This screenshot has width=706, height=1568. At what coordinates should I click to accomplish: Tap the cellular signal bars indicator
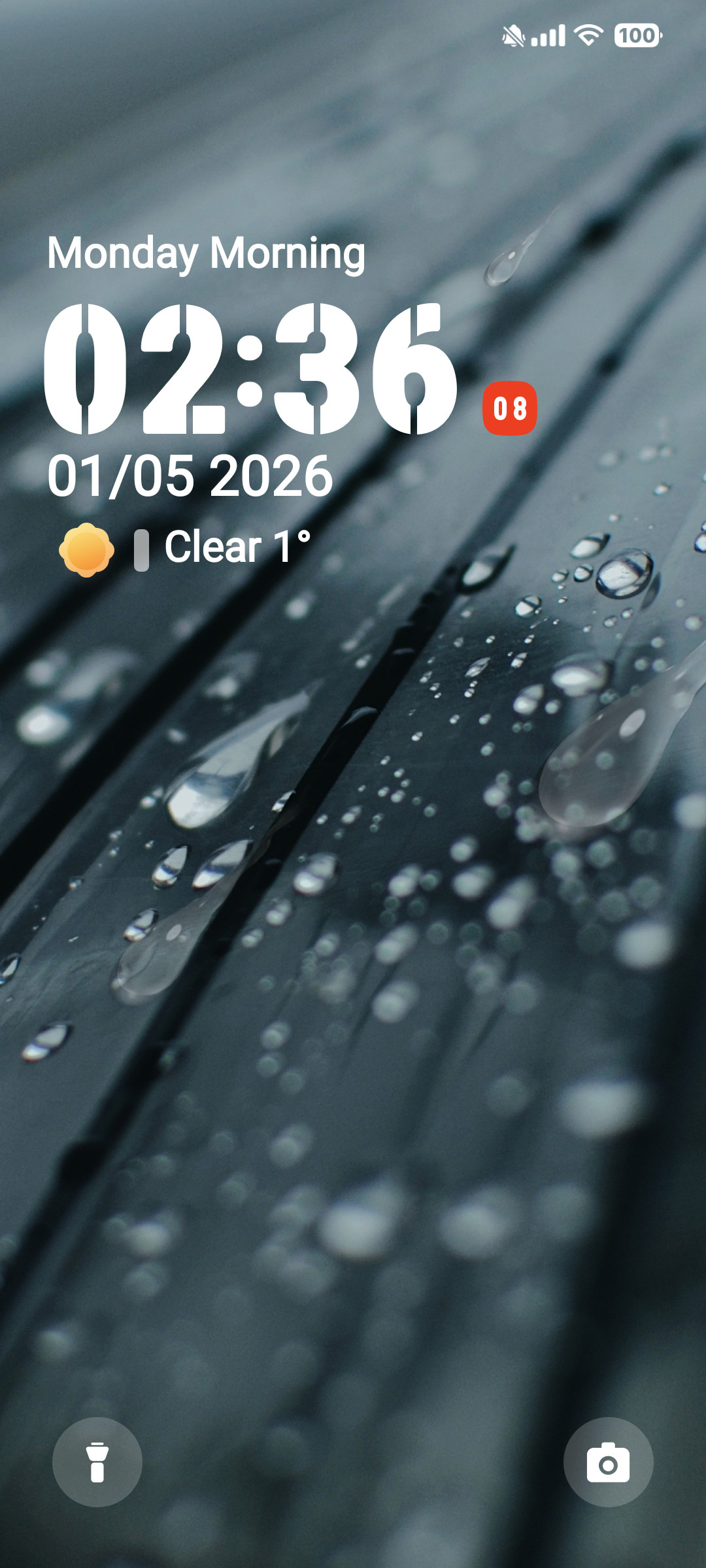tap(549, 37)
